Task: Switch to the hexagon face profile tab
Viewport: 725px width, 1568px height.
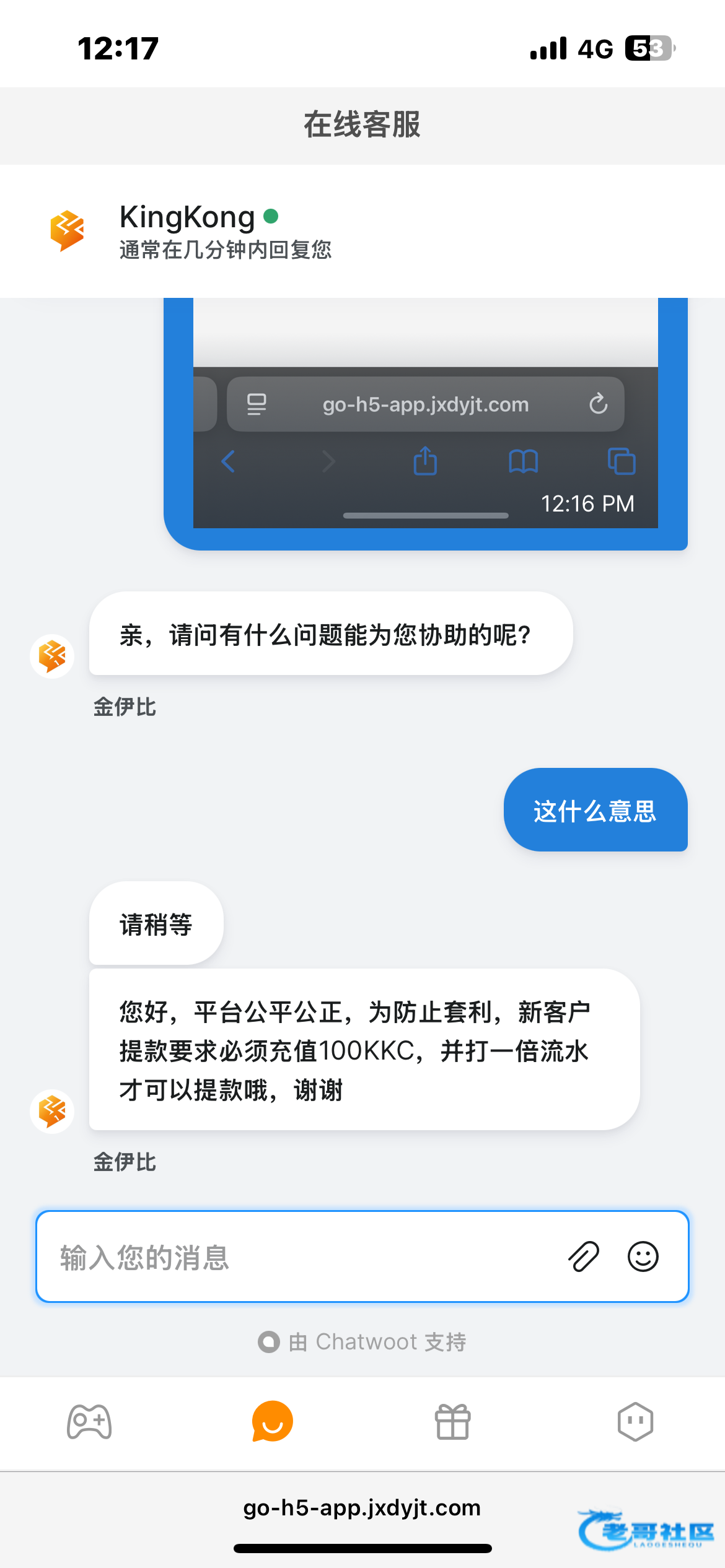Action: [x=635, y=1422]
